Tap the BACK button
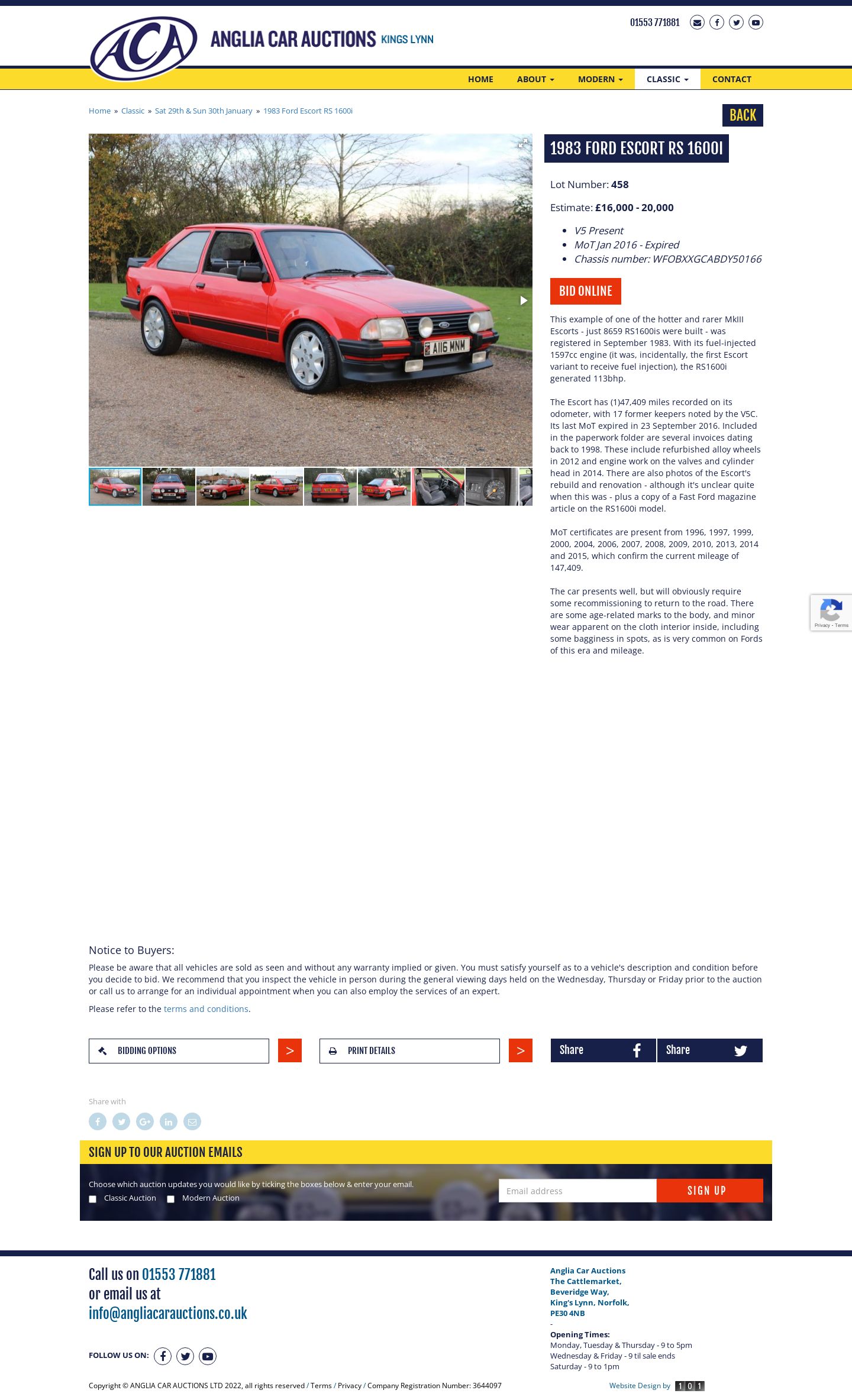852x1400 pixels. (743, 115)
